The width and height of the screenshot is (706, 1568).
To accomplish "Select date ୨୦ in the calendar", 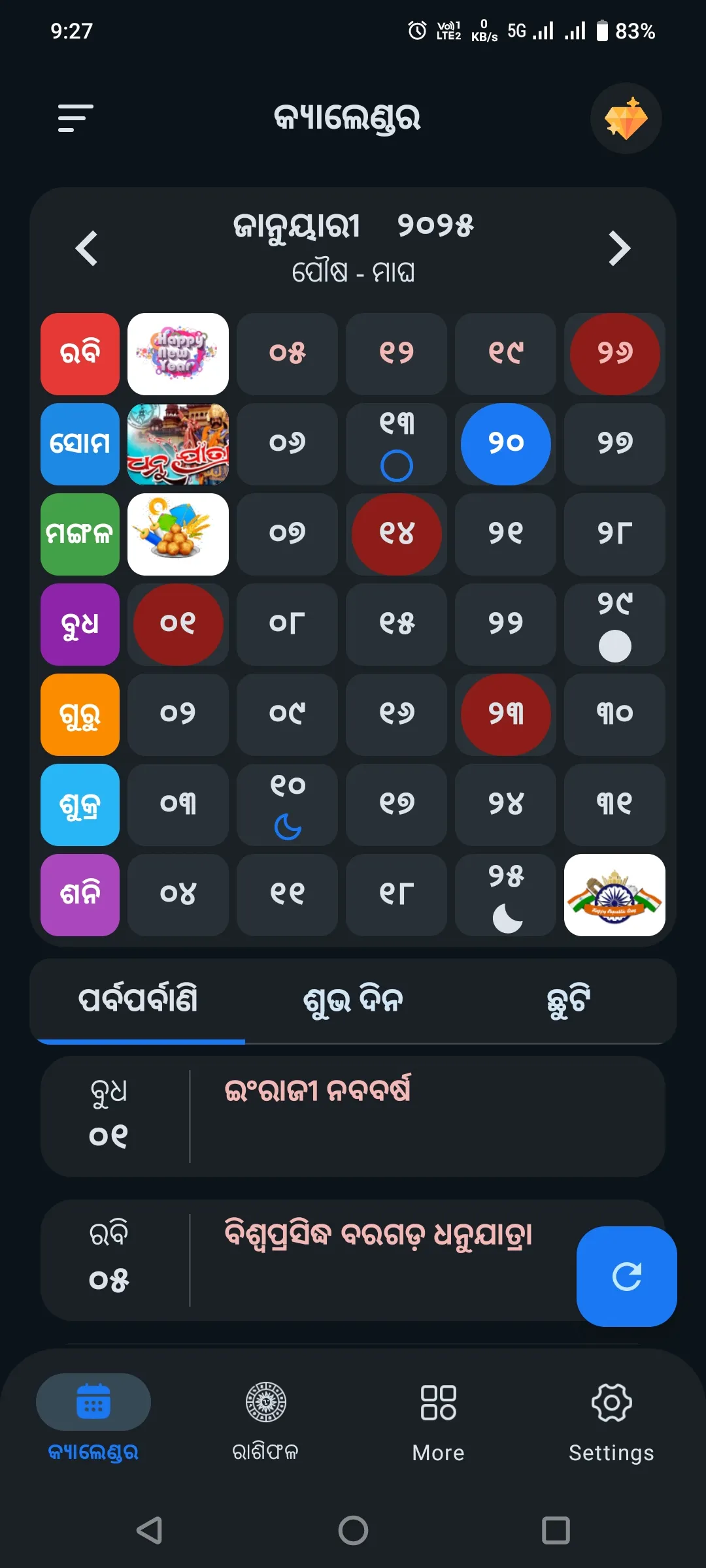I will 505,444.
